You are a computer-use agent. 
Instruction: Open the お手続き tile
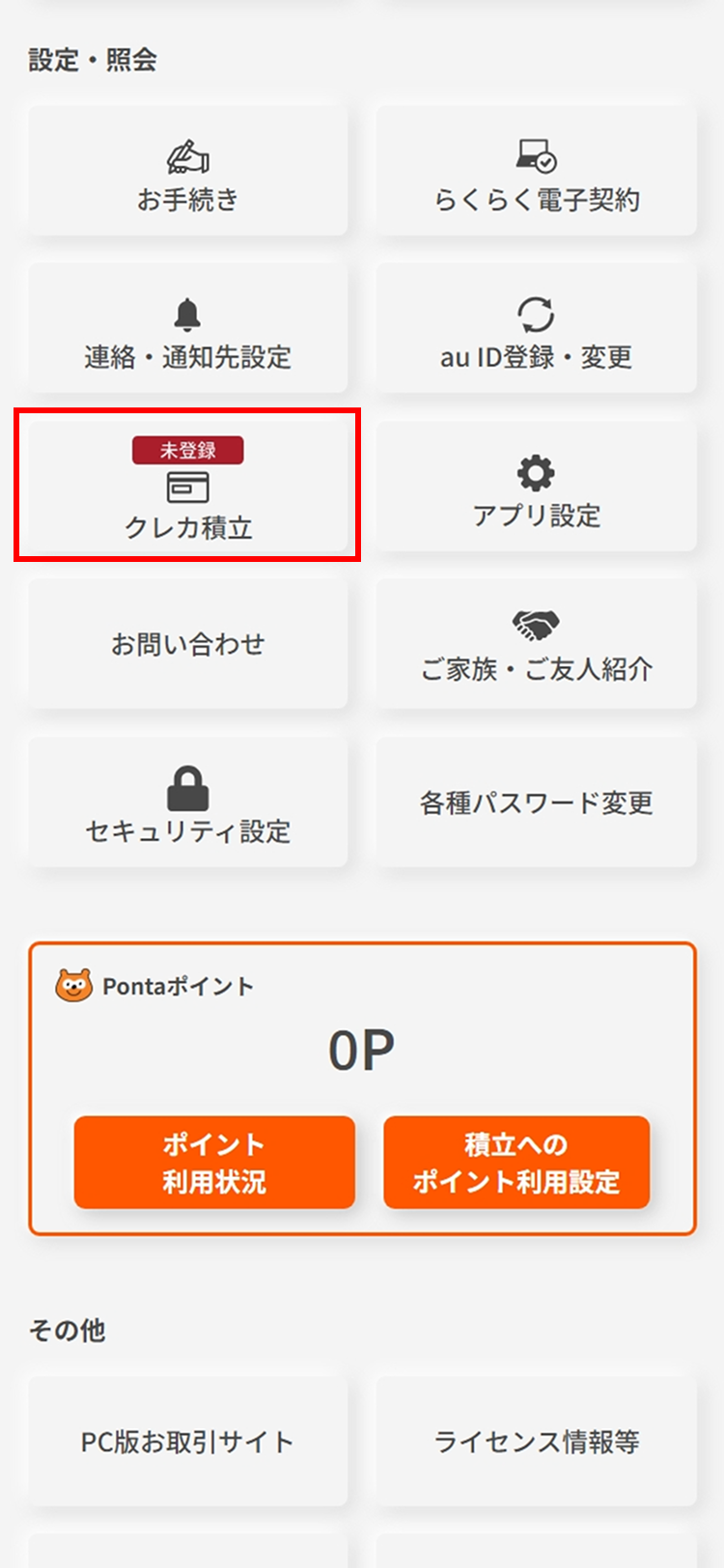click(x=187, y=171)
